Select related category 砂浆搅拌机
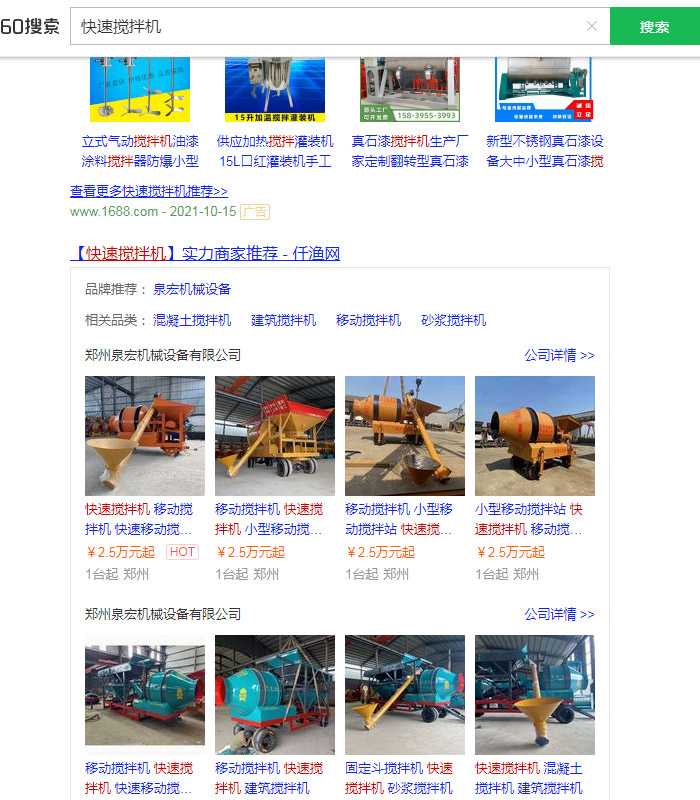The width and height of the screenshot is (700, 800). (453, 320)
